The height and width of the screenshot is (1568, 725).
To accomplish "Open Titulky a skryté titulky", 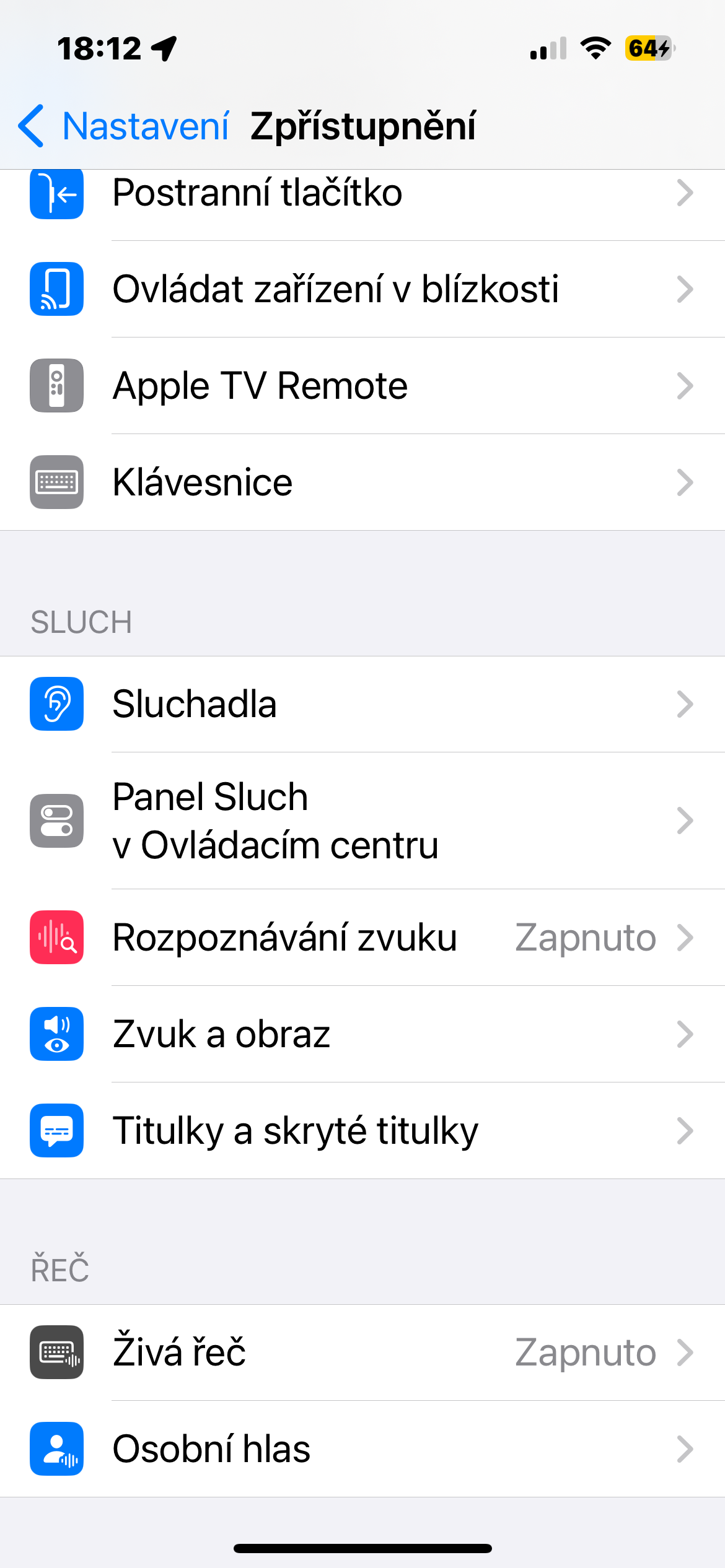I will click(x=362, y=1131).
